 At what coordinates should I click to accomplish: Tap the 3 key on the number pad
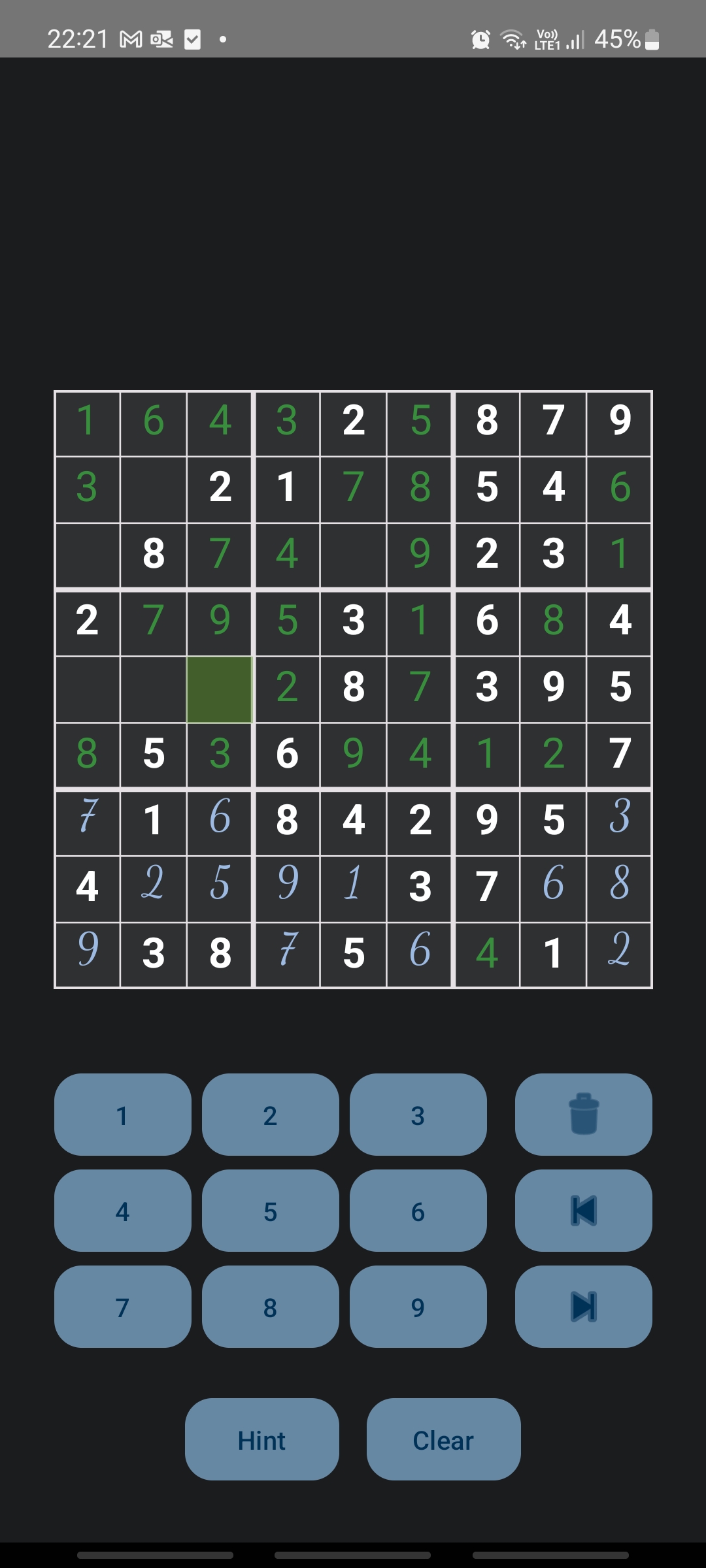[x=418, y=1115]
